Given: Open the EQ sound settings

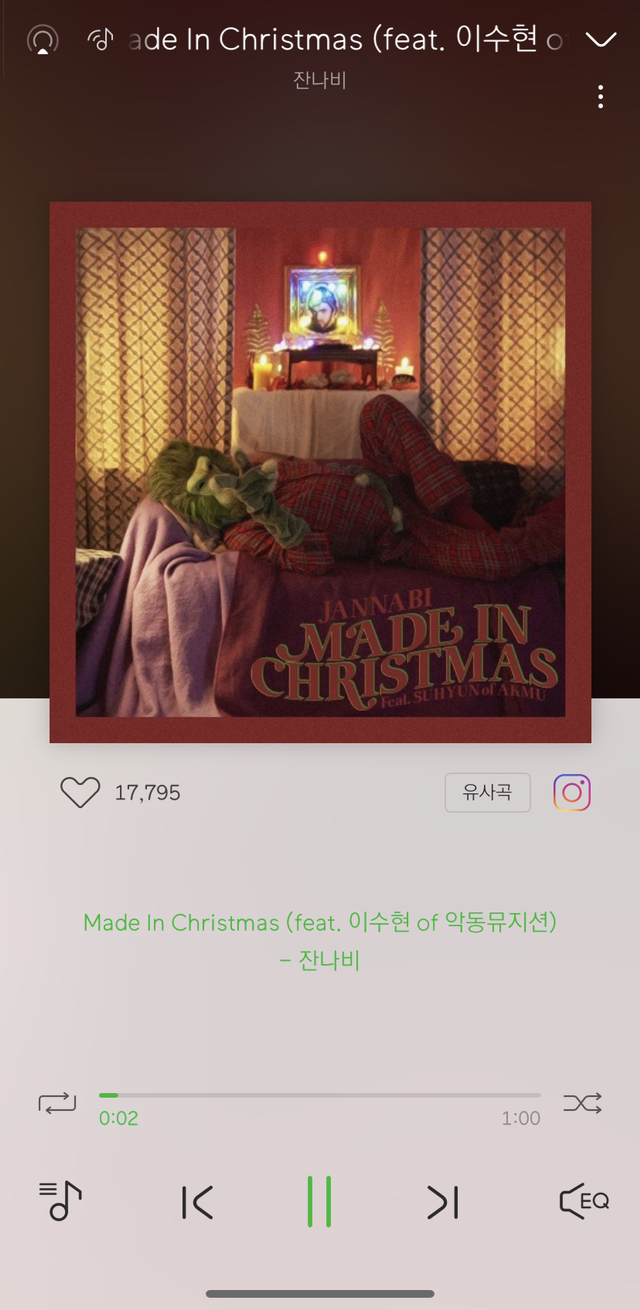Looking at the screenshot, I should (x=584, y=1201).
